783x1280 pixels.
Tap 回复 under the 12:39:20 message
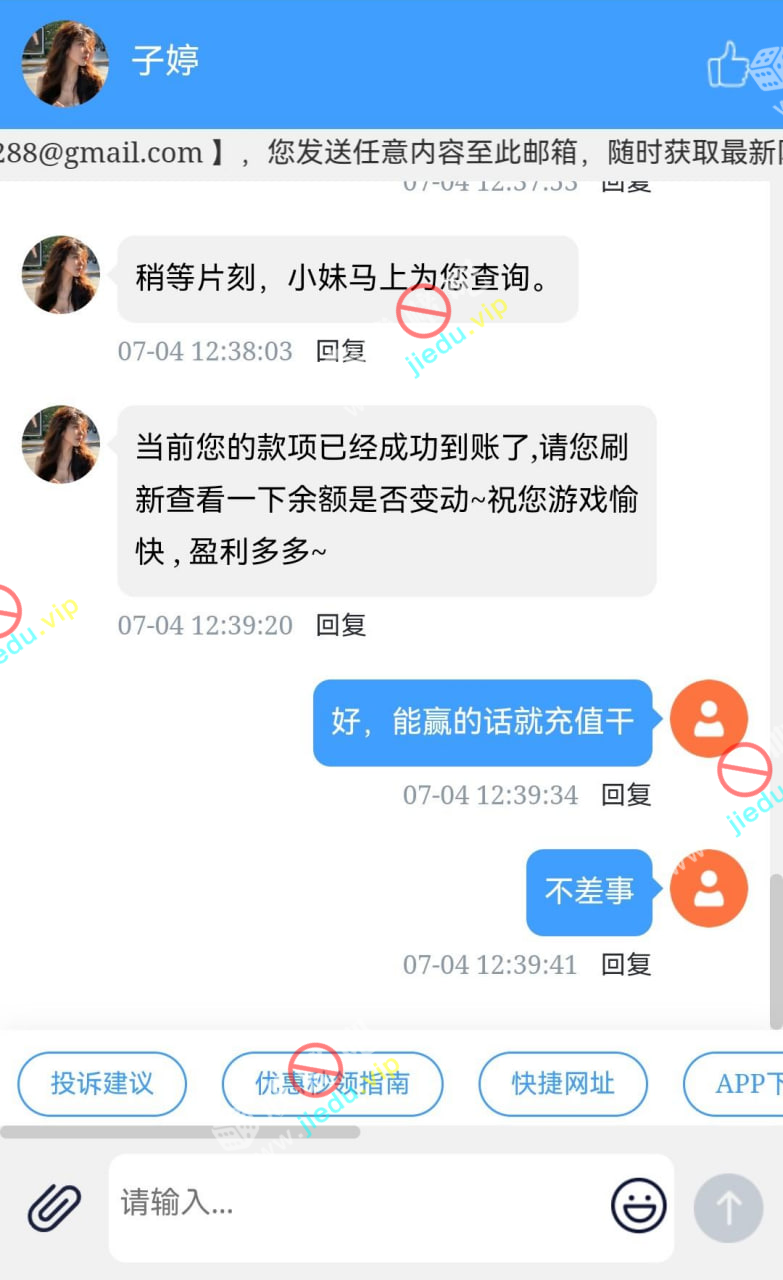[x=341, y=625]
